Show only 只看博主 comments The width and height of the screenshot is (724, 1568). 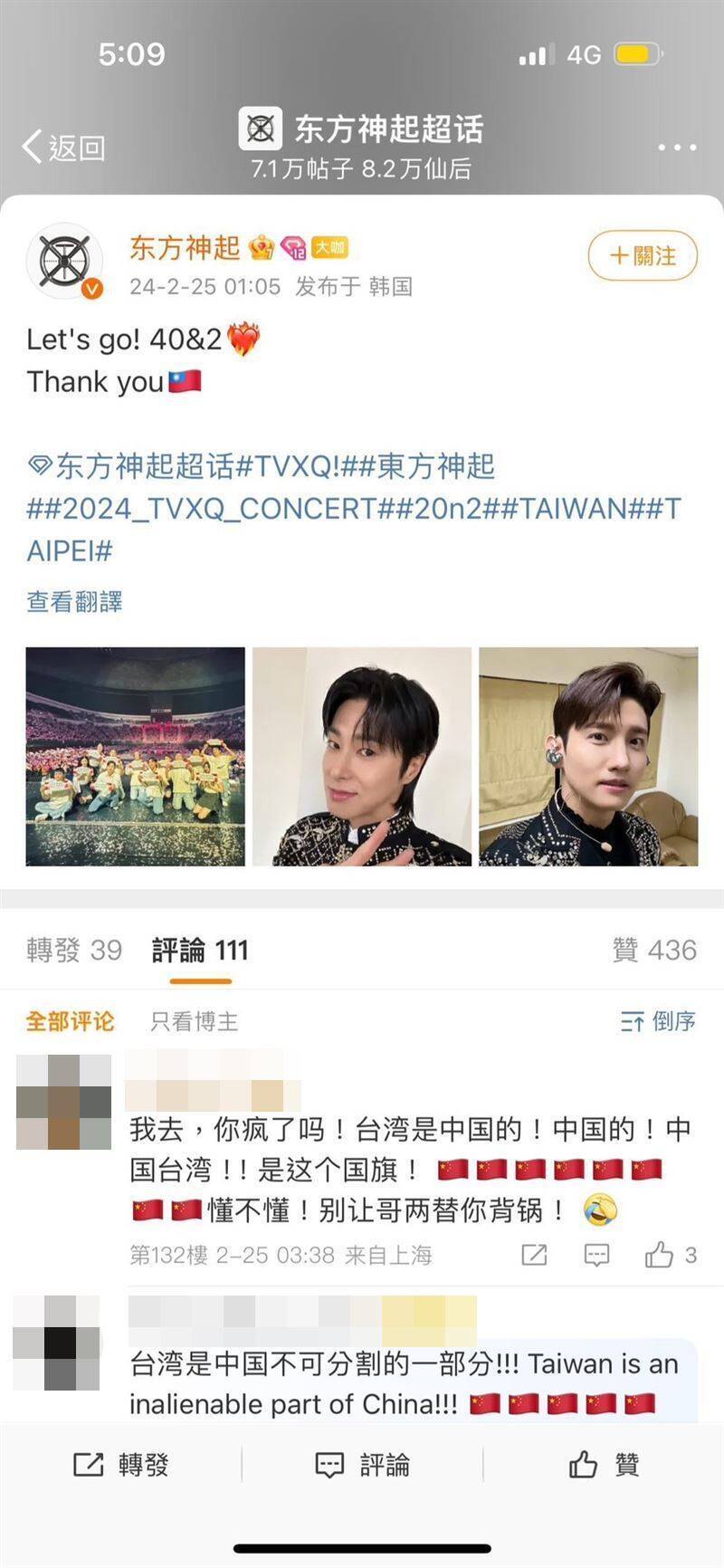tap(195, 1022)
